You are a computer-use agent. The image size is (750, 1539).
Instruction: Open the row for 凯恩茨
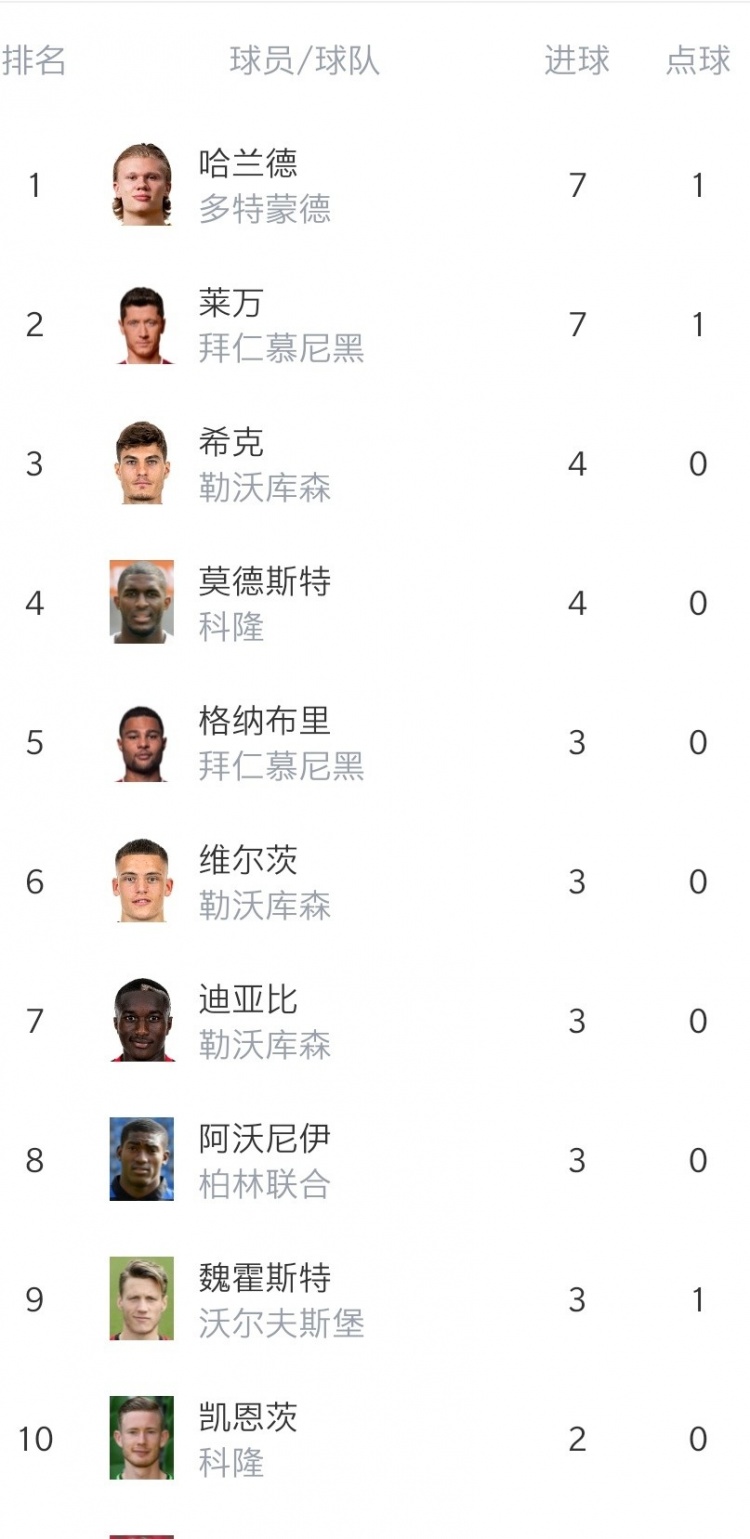248,1417
